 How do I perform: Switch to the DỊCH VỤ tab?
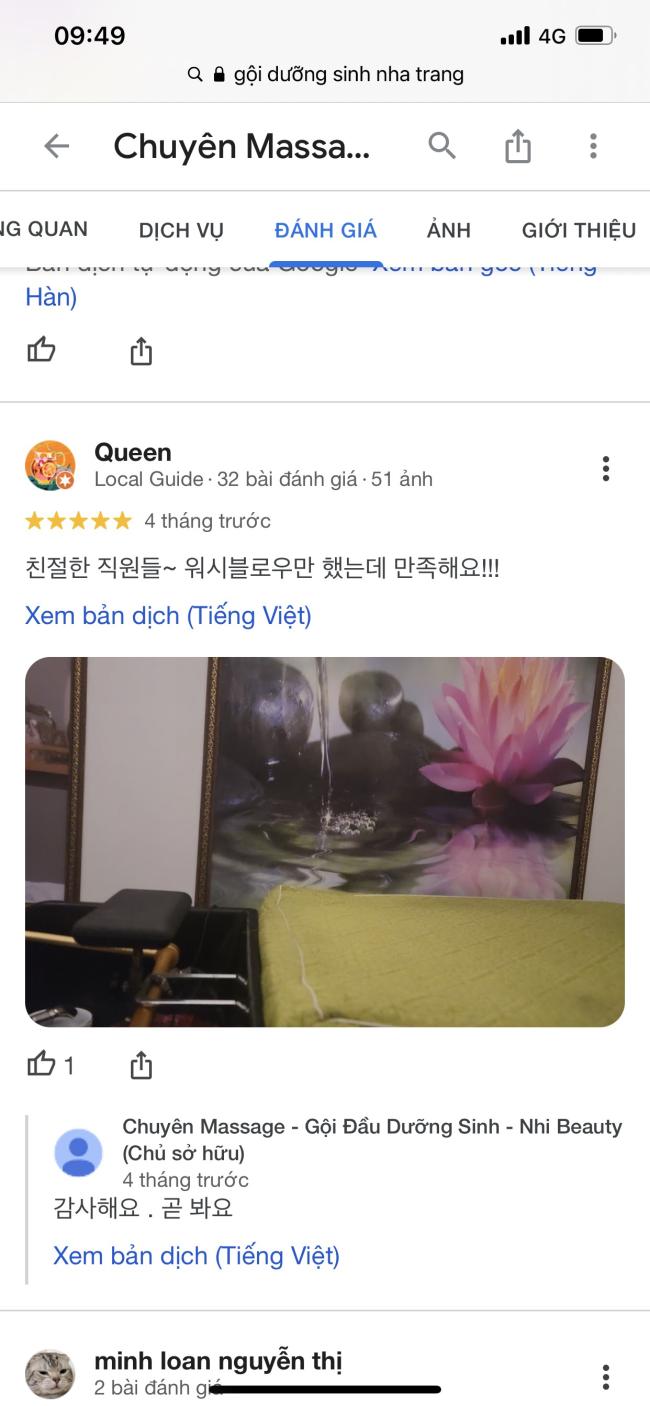tap(181, 230)
